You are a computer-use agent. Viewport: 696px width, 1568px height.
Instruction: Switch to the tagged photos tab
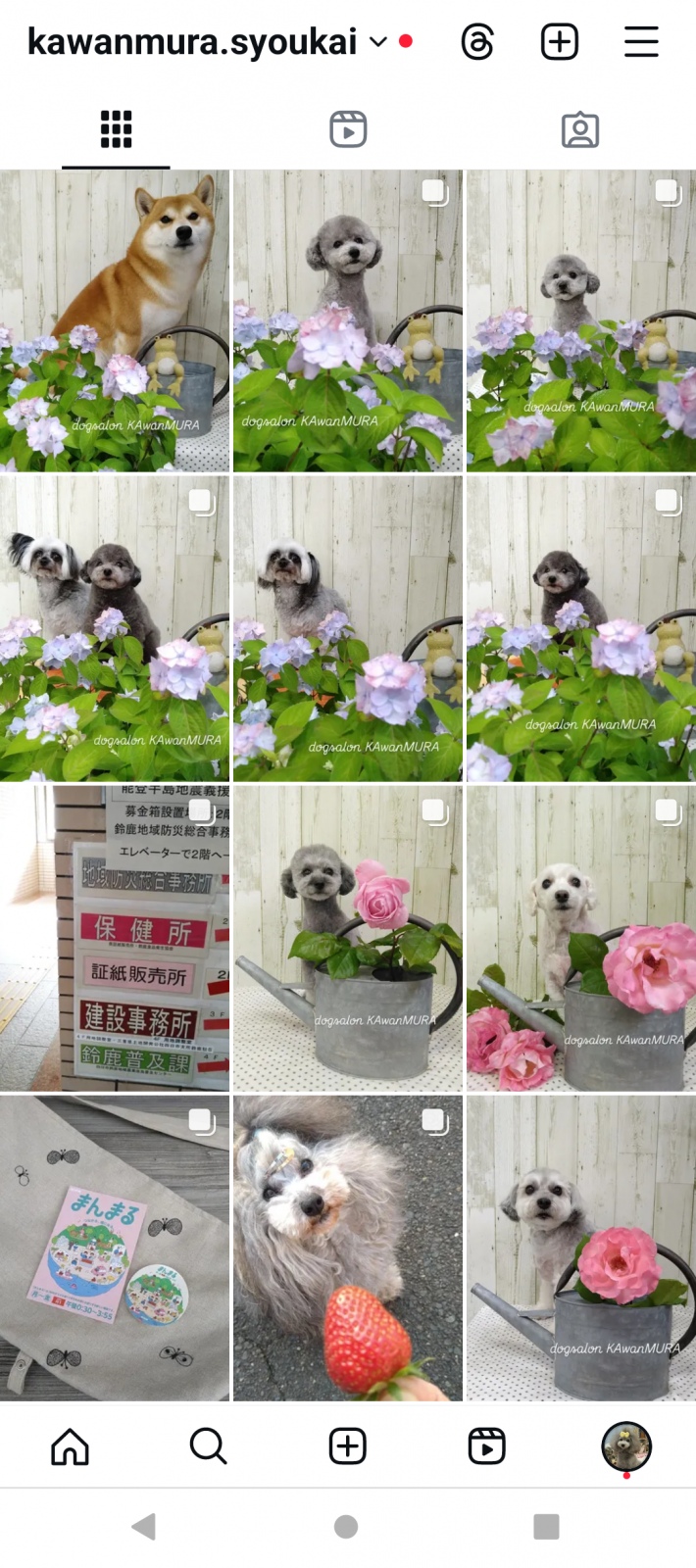click(580, 129)
